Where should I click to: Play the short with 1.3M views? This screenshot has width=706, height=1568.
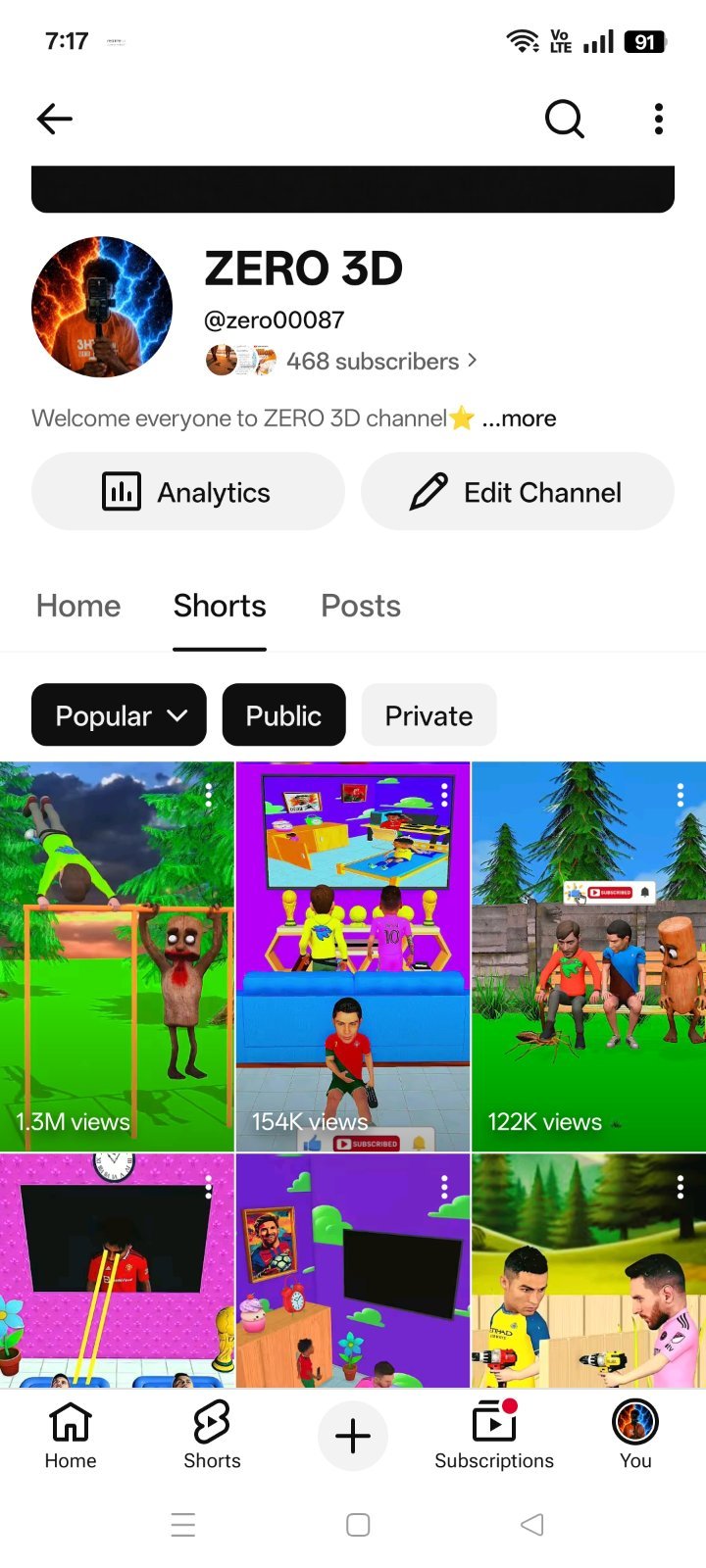coord(117,956)
